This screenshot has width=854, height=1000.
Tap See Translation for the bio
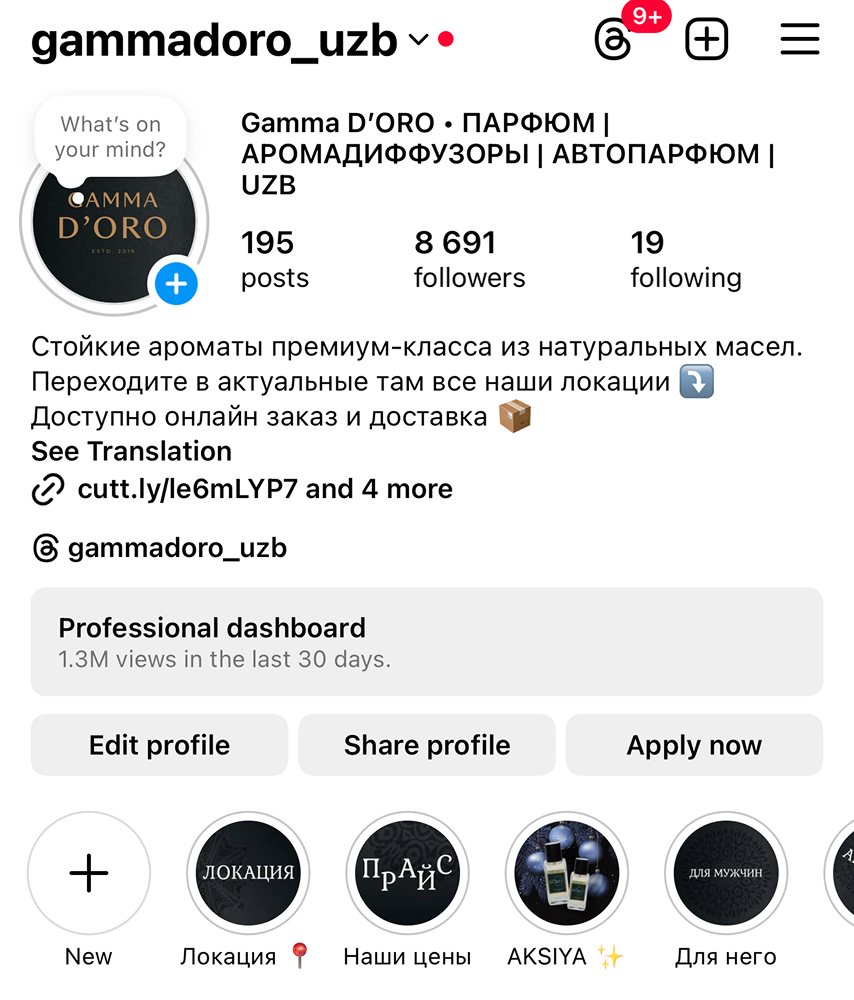[x=131, y=451]
